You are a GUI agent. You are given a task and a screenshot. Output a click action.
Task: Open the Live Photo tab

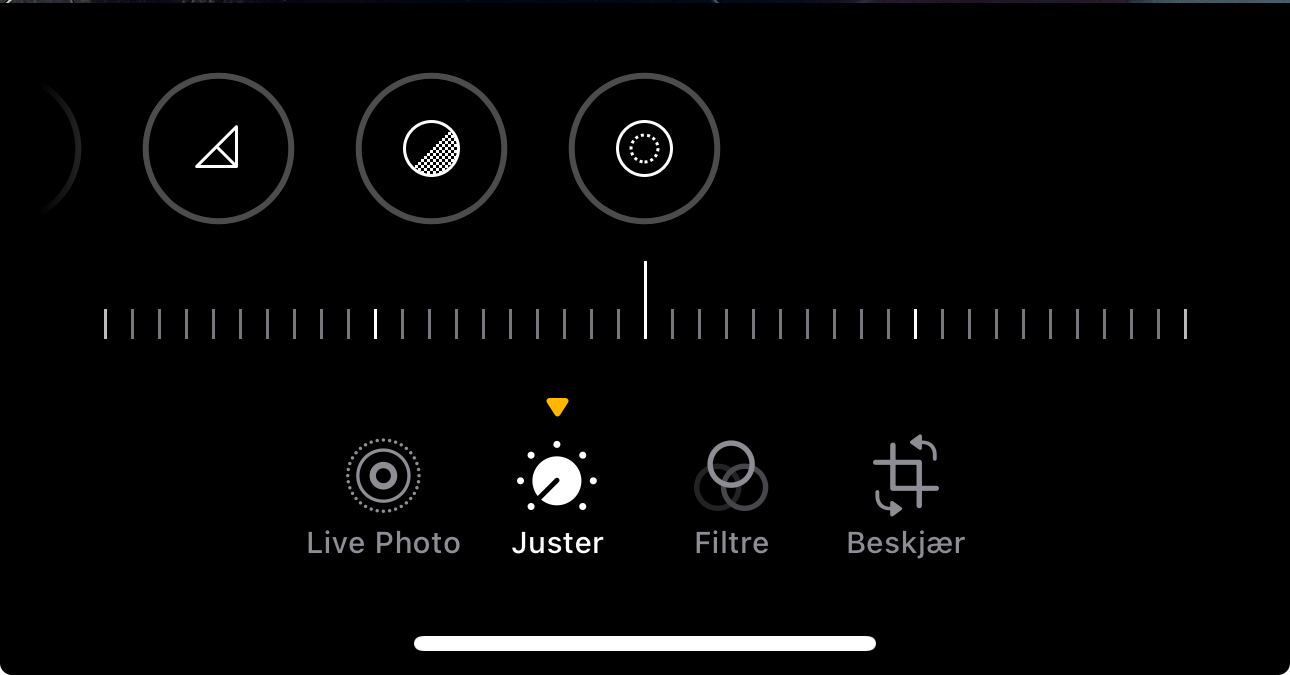click(x=383, y=497)
